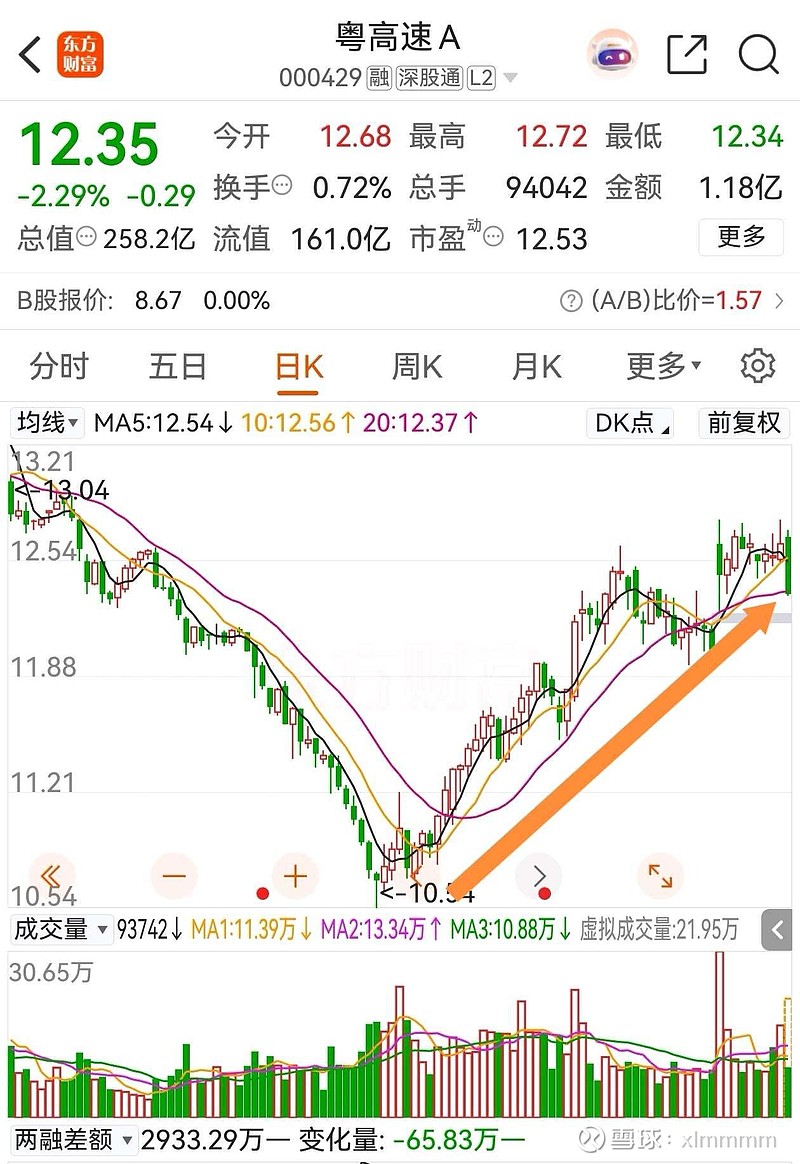Launch the AI assistant robot icon
The height and width of the screenshot is (1164, 800).
click(x=611, y=53)
